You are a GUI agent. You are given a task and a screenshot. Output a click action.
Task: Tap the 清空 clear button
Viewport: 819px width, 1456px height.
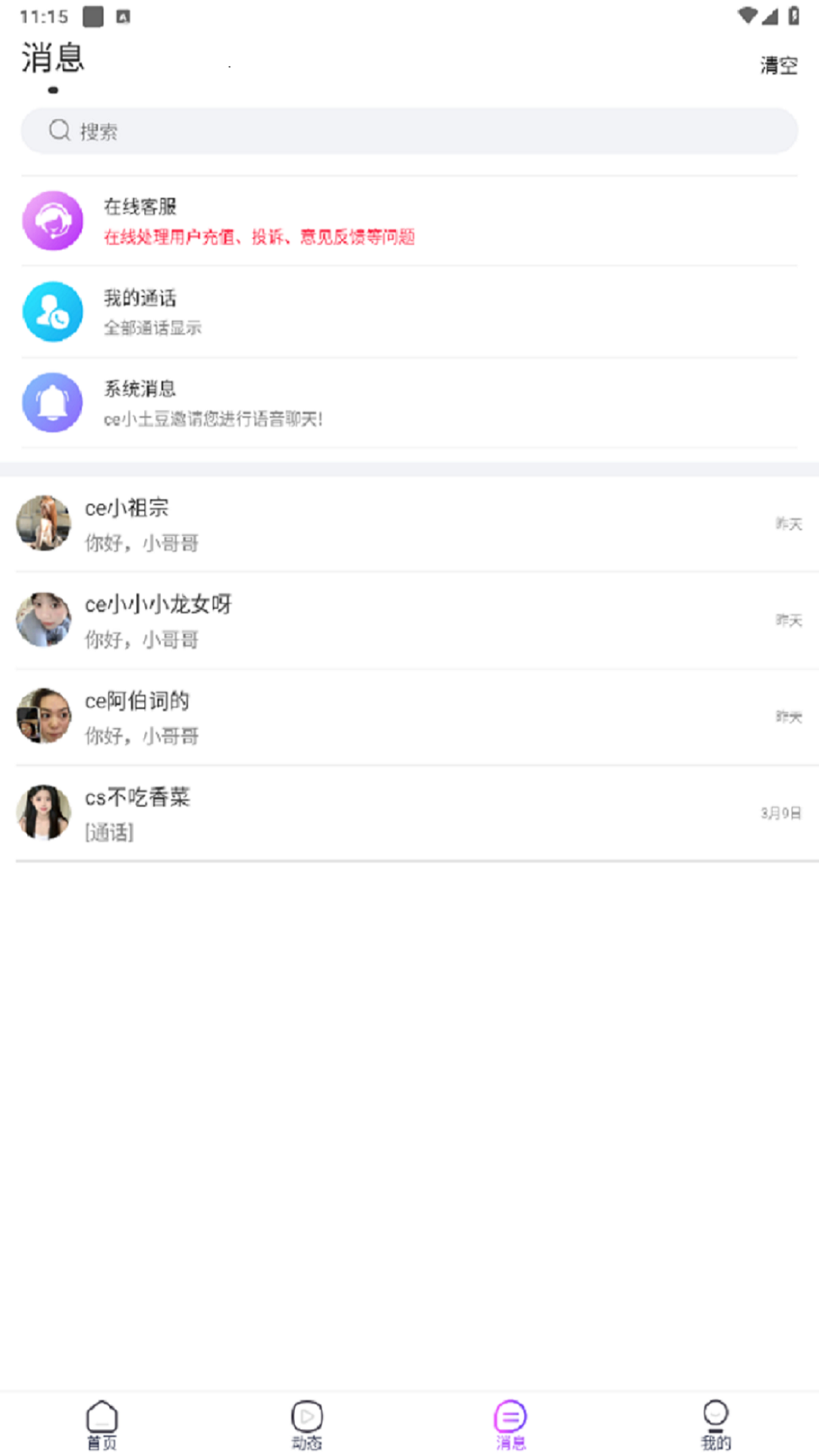pos(778,65)
